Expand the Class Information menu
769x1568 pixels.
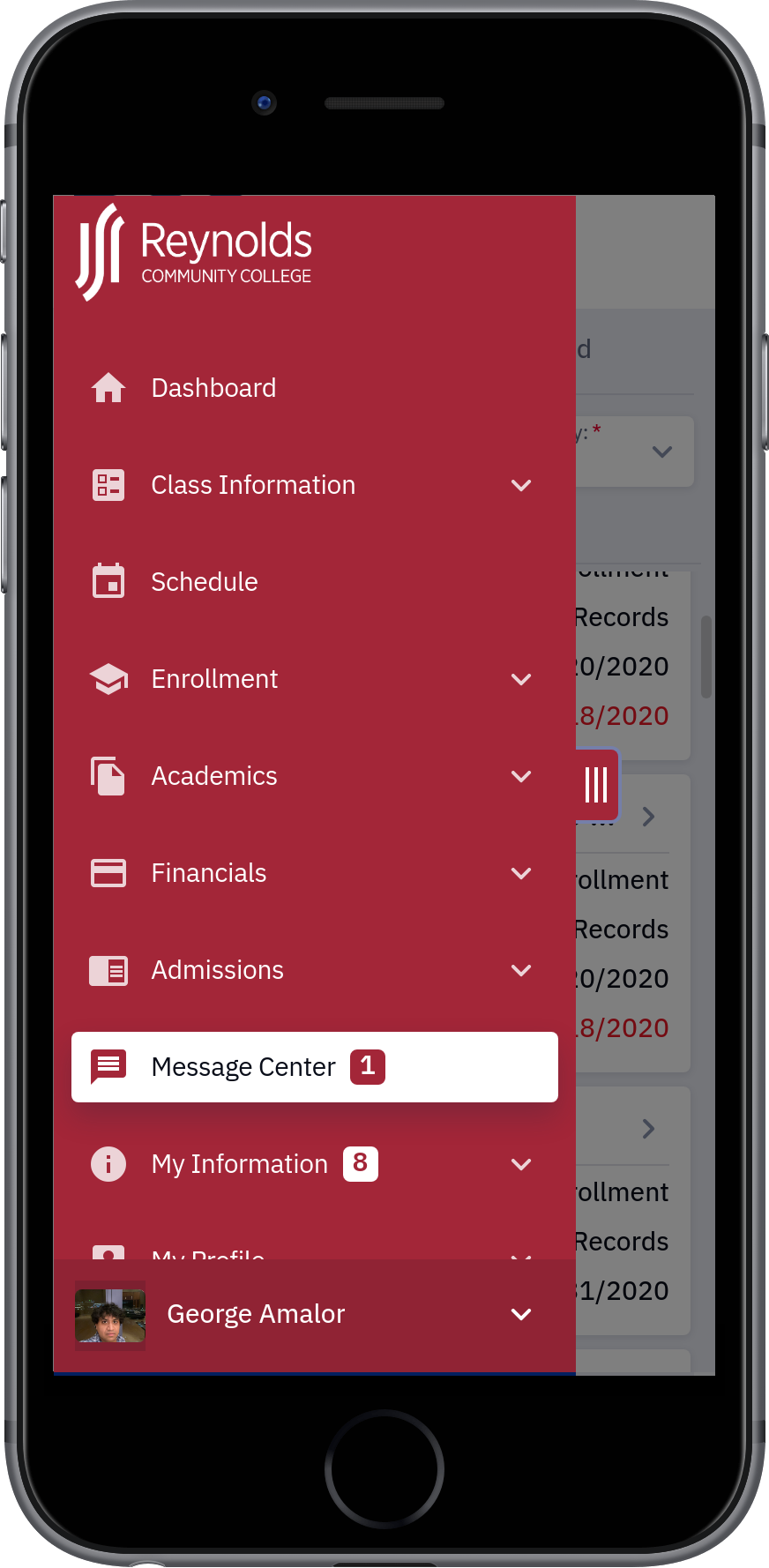point(314,485)
